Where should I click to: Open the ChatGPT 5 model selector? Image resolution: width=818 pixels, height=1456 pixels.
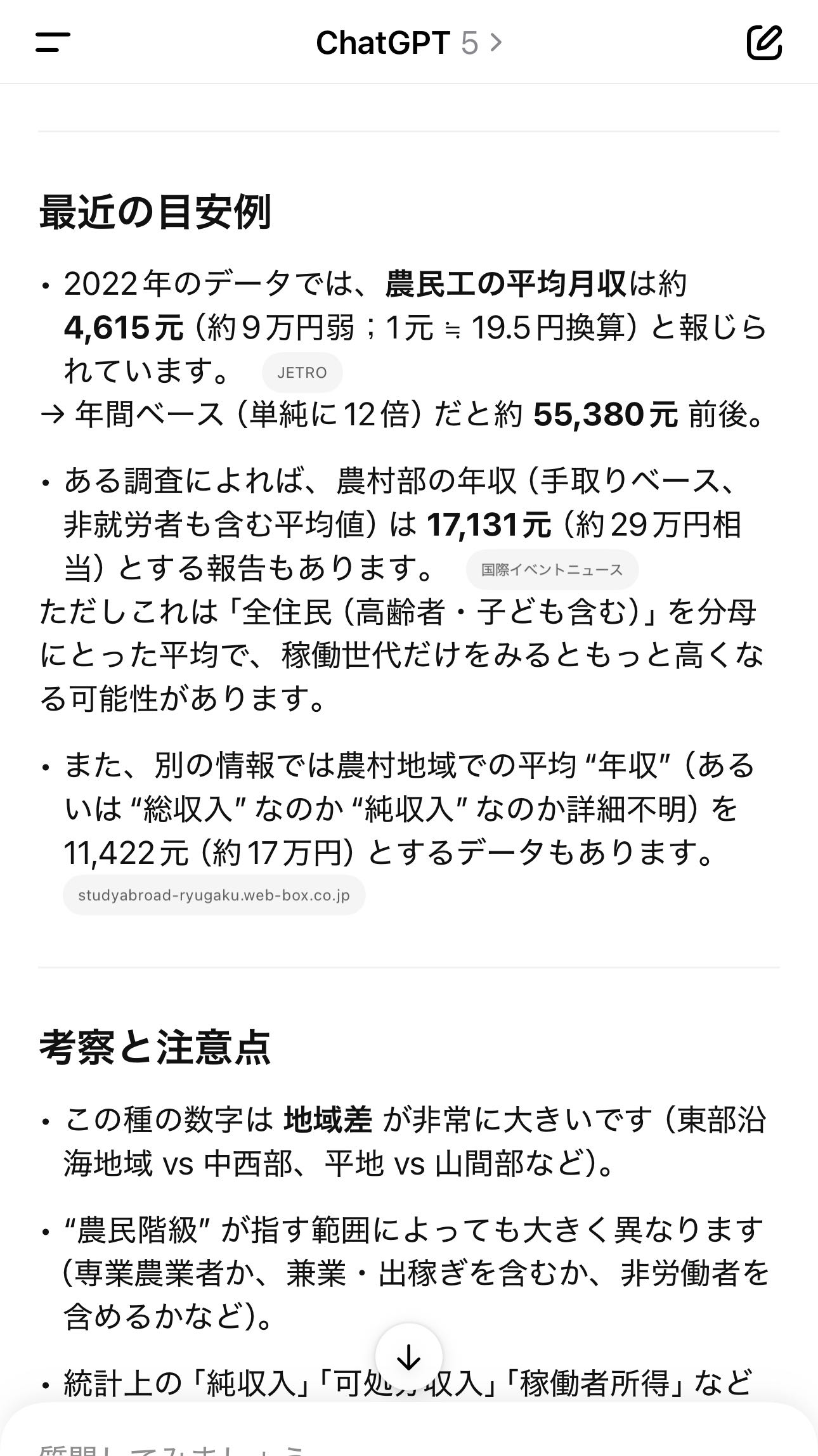click(408, 43)
